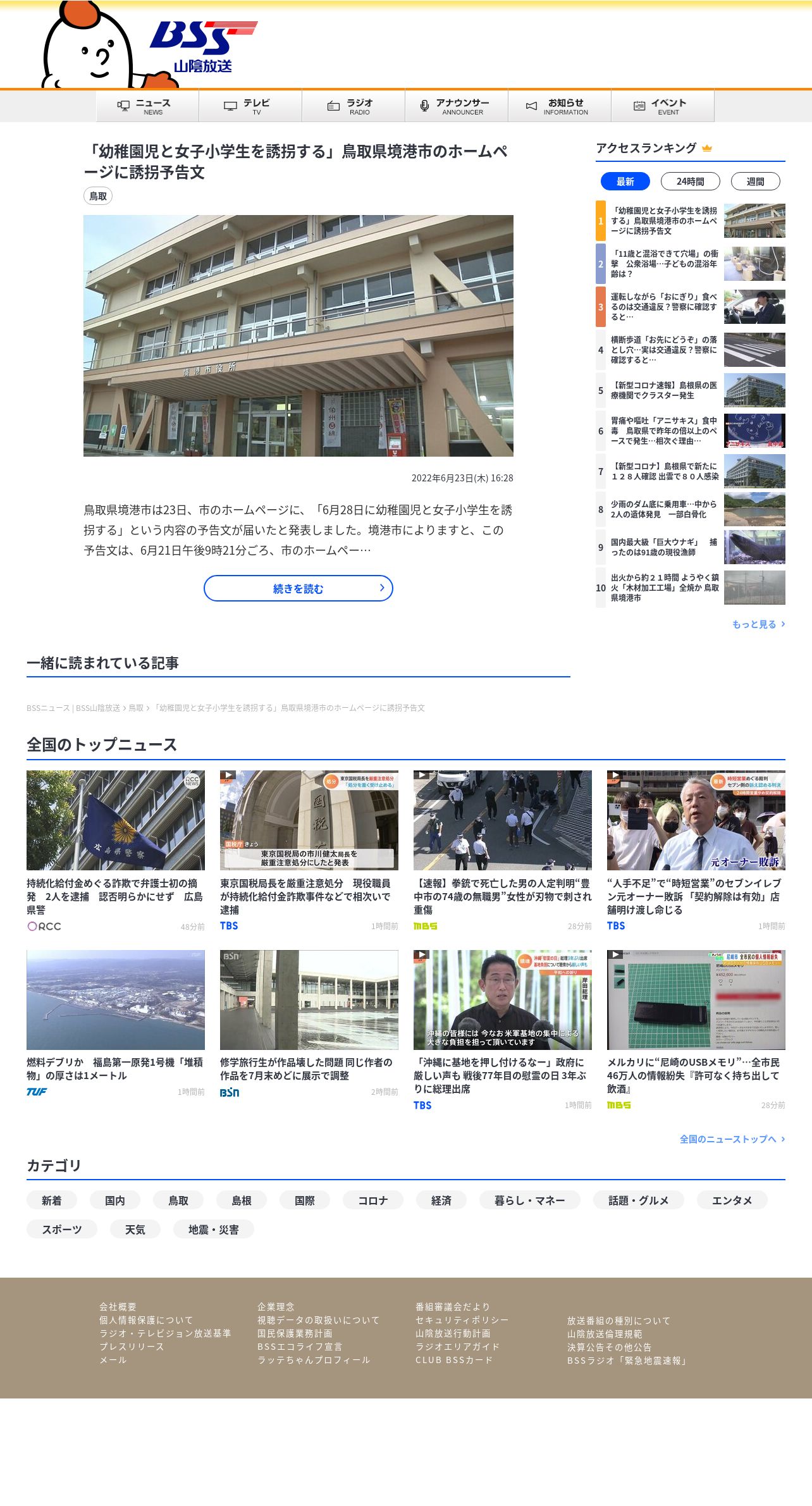Open the 福島第一原発1号機 燃料デブリ article
This screenshot has height=1506, width=812.
click(116, 1023)
